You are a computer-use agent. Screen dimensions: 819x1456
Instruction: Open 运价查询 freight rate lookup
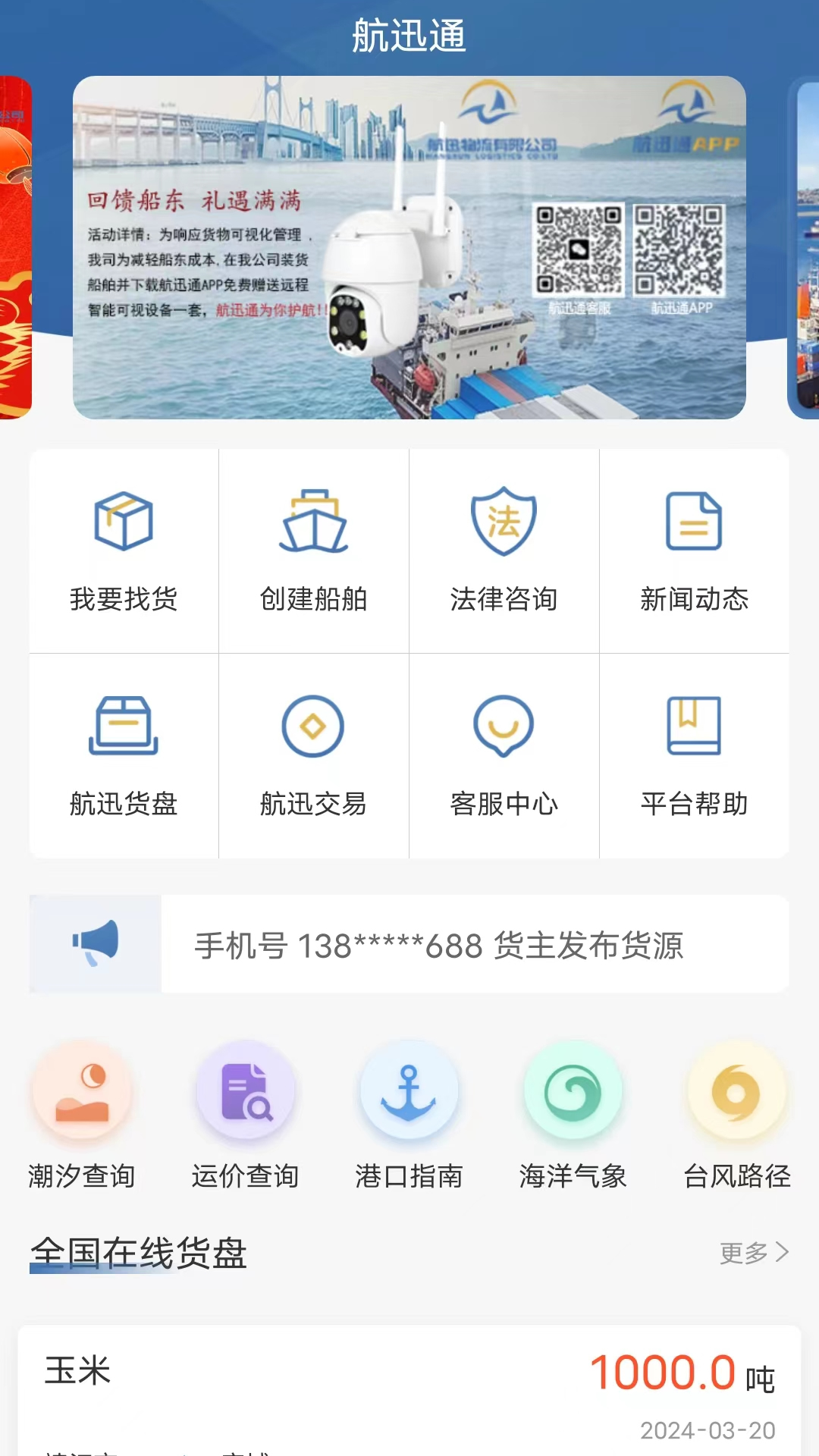point(246,1116)
